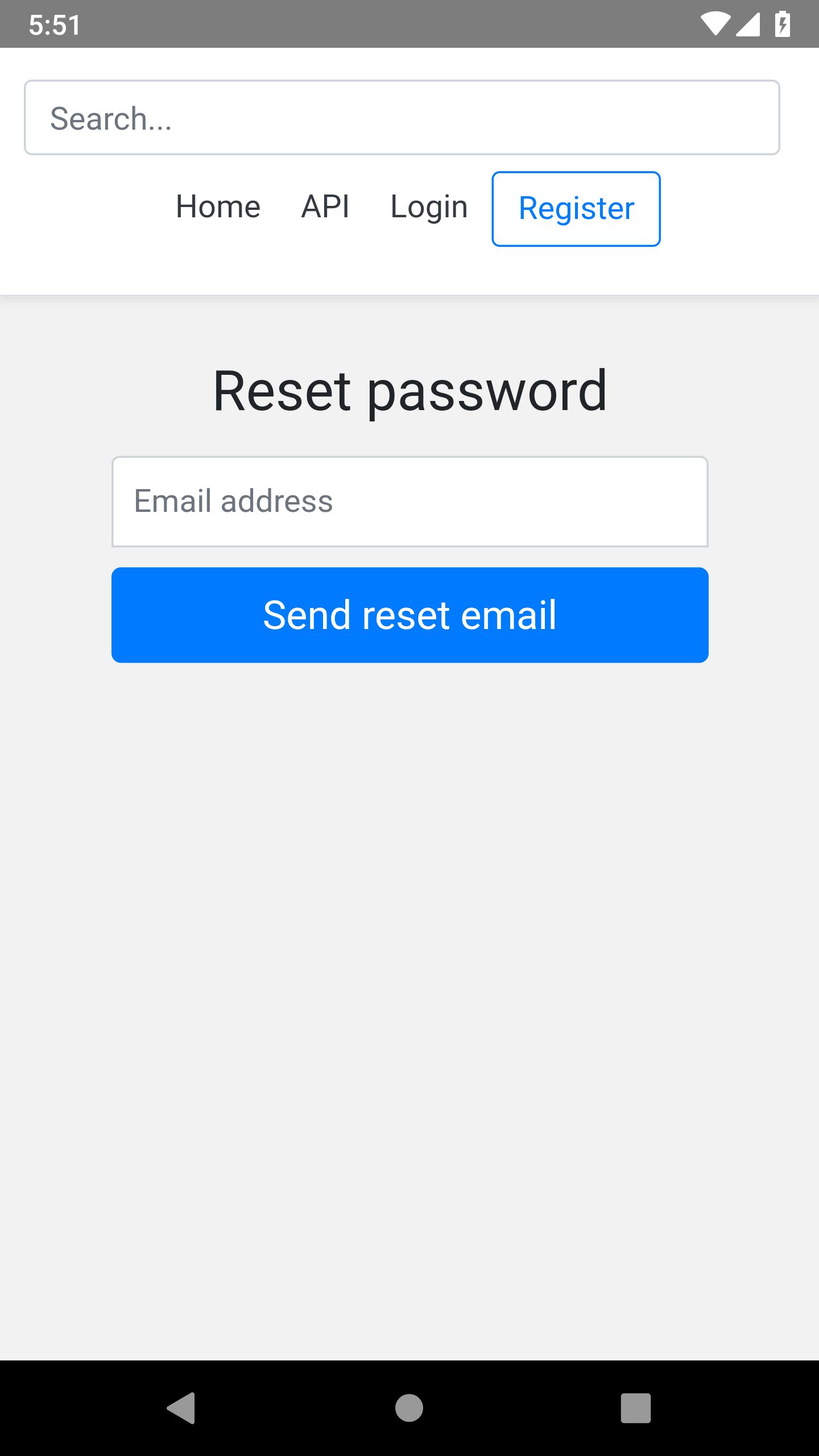Image resolution: width=819 pixels, height=1456 pixels.
Task: Open recent apps from the navigation bar
Action: coord(635,1408)
